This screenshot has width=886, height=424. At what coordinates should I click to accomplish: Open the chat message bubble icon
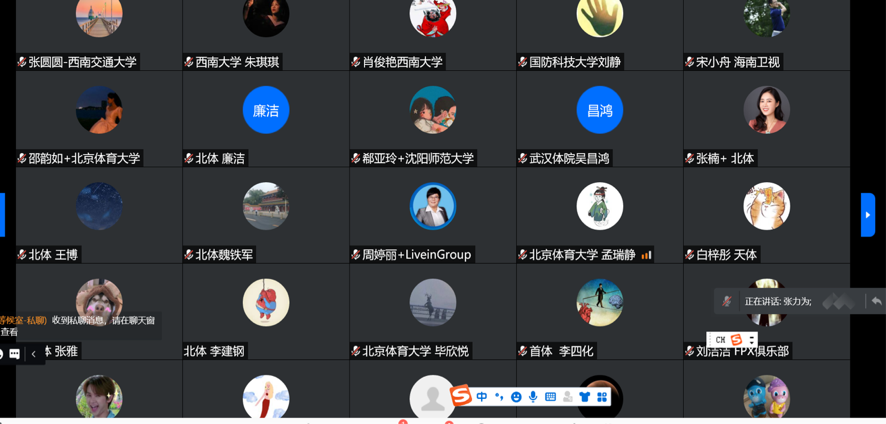[x=14, y=354]
